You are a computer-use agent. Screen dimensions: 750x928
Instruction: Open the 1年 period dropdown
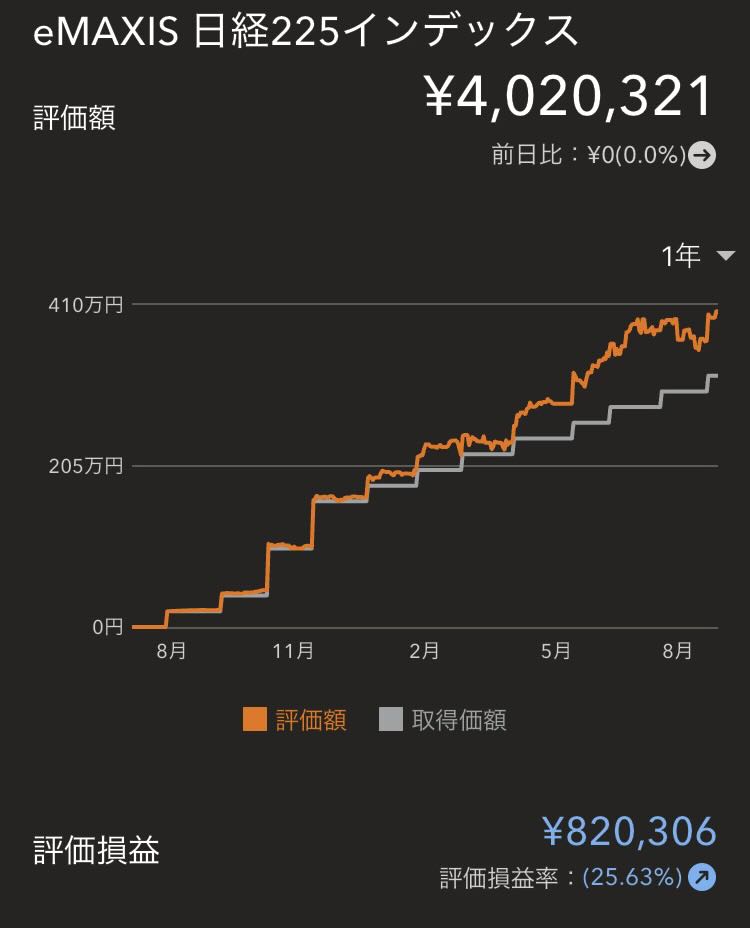click(x=698, y=256)
